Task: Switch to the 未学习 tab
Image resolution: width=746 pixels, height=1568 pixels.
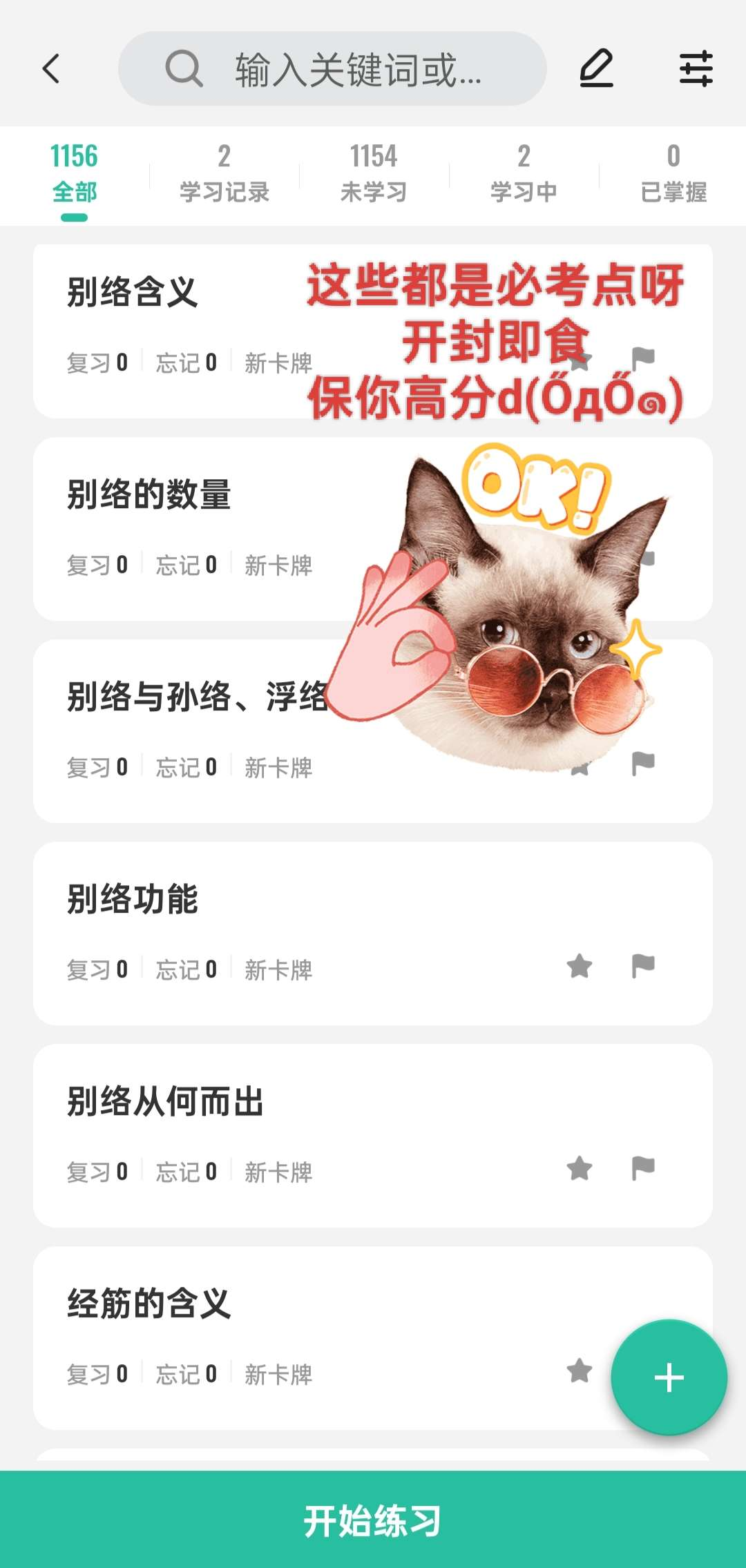Action: click(374, 174)
